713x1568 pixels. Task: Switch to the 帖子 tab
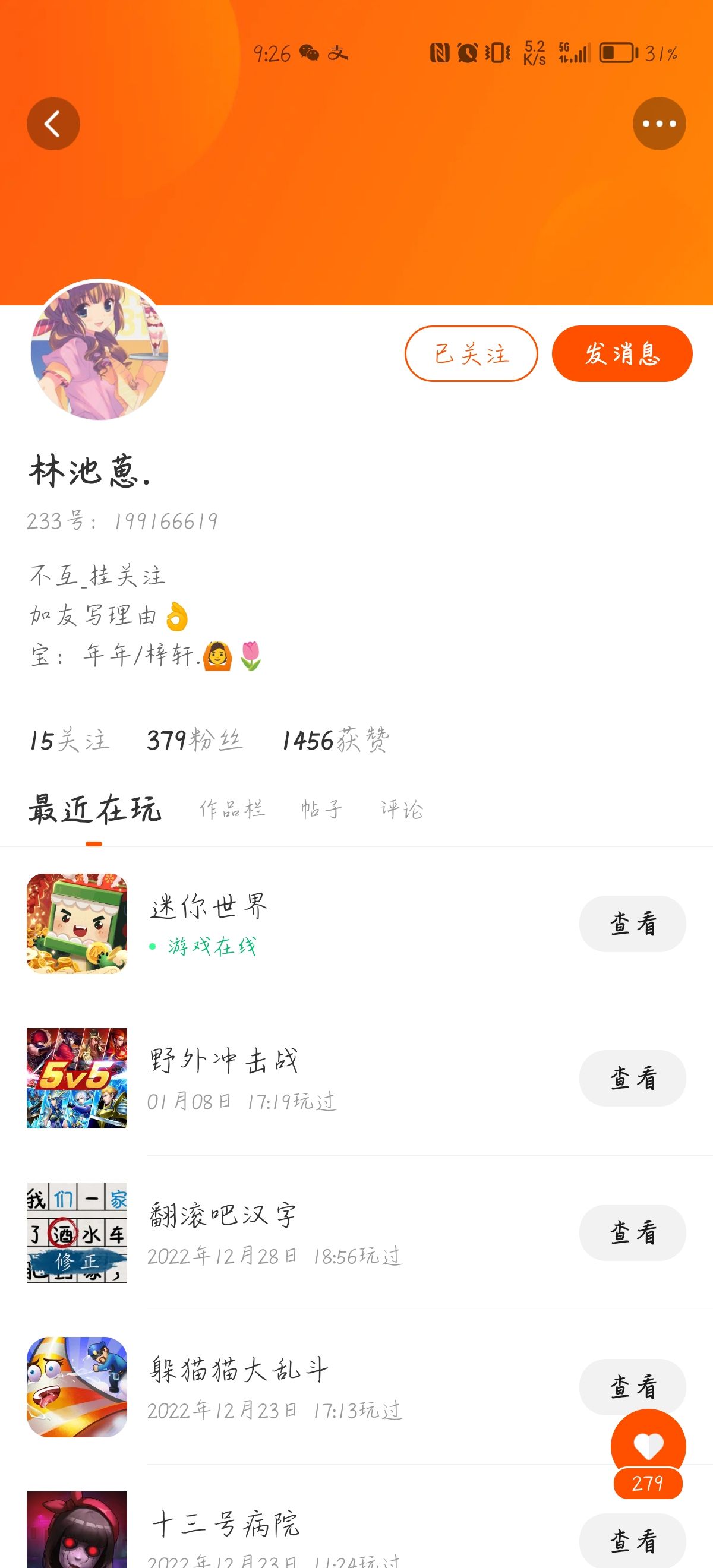321,809
